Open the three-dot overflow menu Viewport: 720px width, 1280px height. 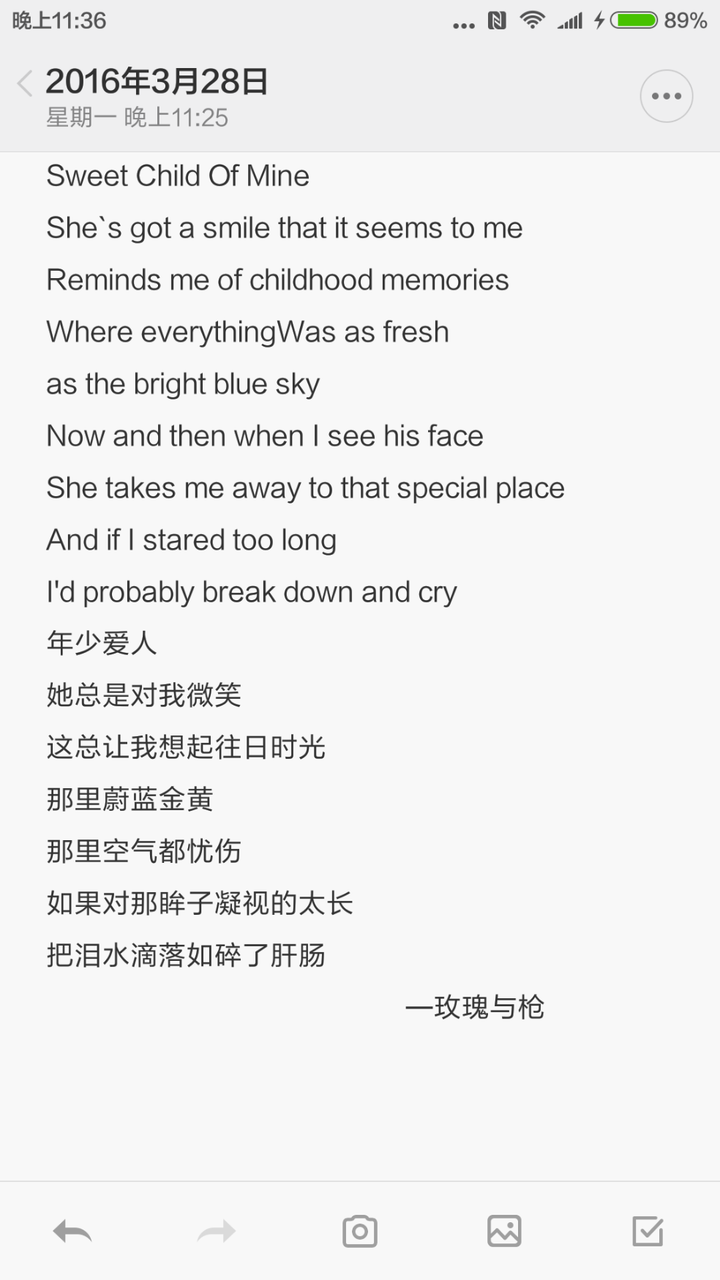[x=666, y=97]
